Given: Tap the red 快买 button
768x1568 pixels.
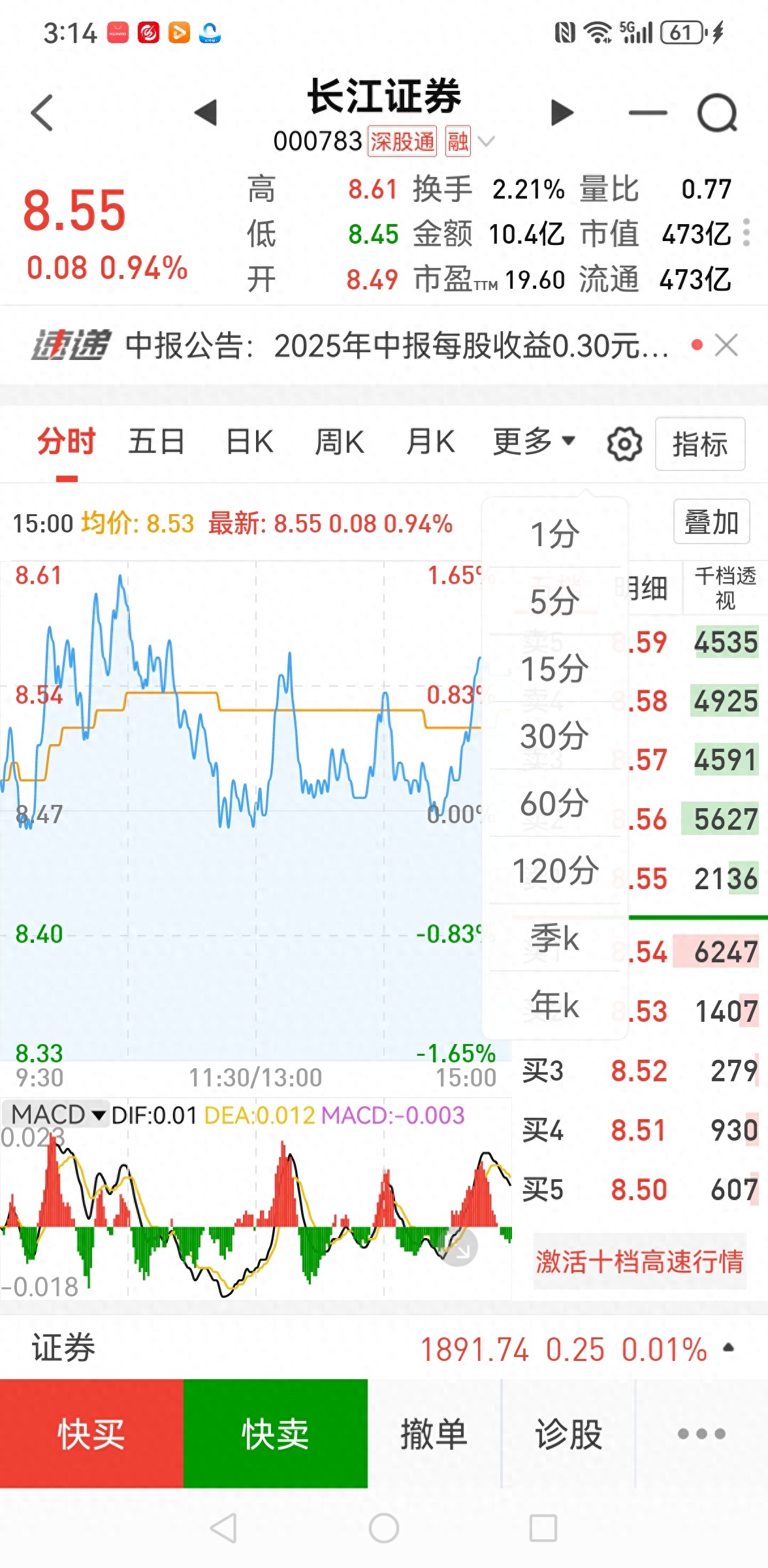Looking at the screenshot, I should tap(91, 1434).
